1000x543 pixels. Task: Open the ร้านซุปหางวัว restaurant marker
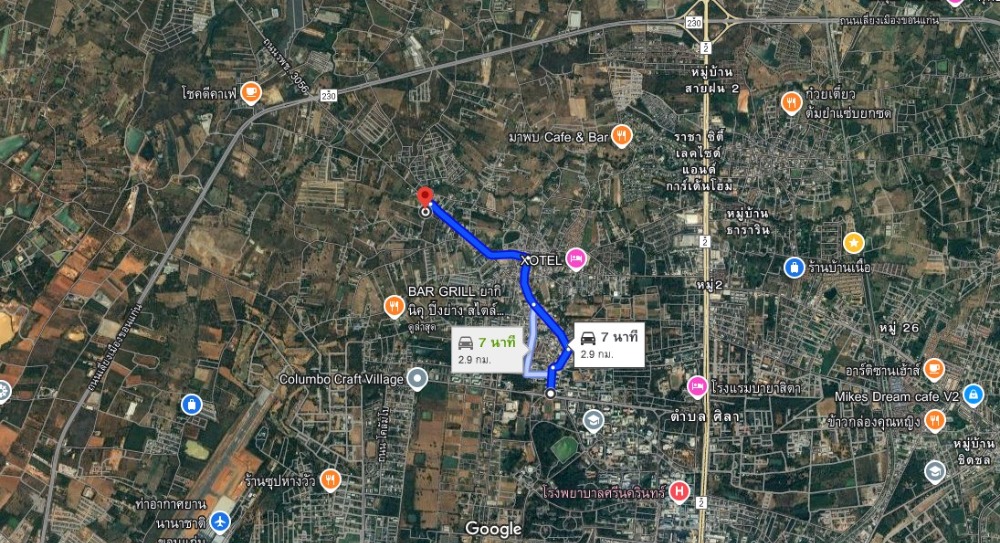pyautogui.click(x=331, y=481)
